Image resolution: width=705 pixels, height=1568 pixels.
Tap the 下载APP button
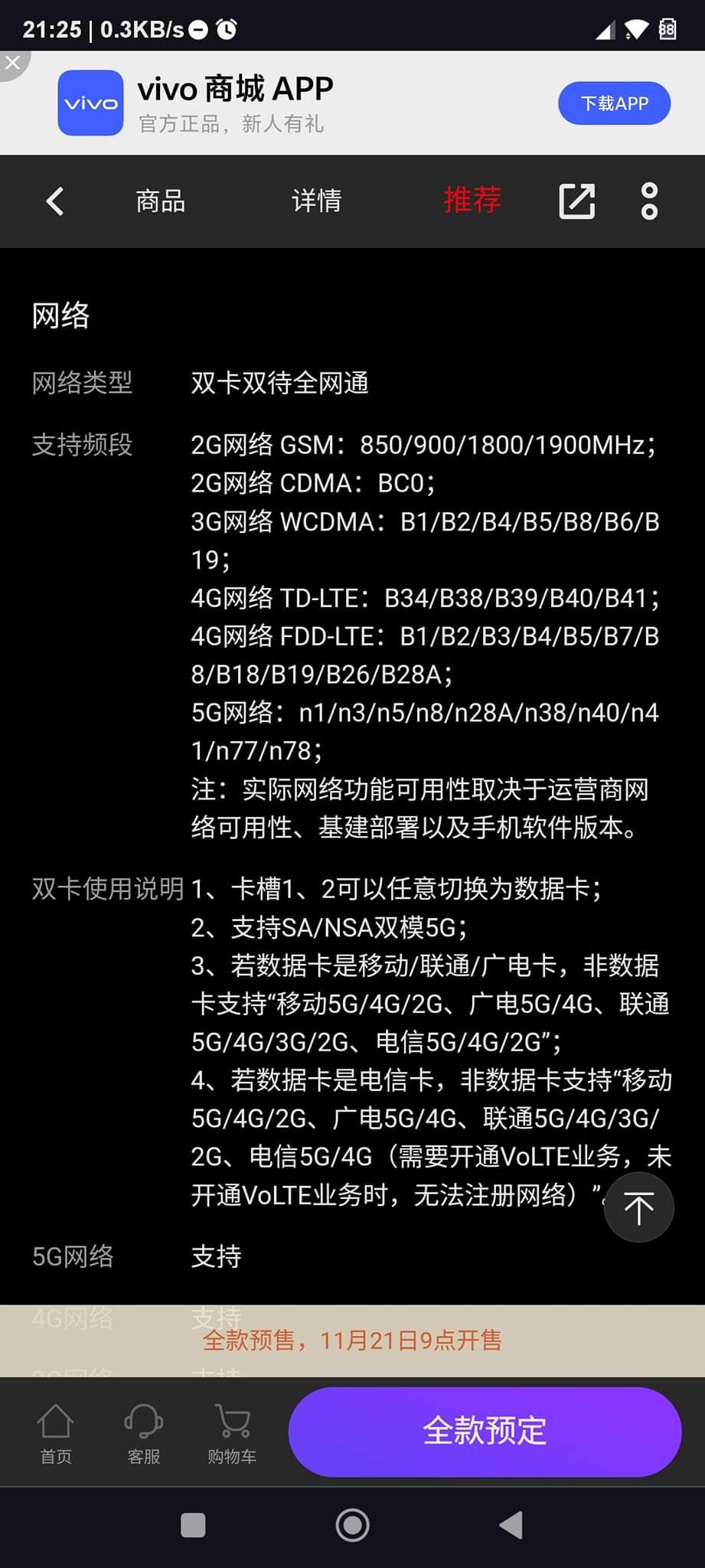(614, 103)
